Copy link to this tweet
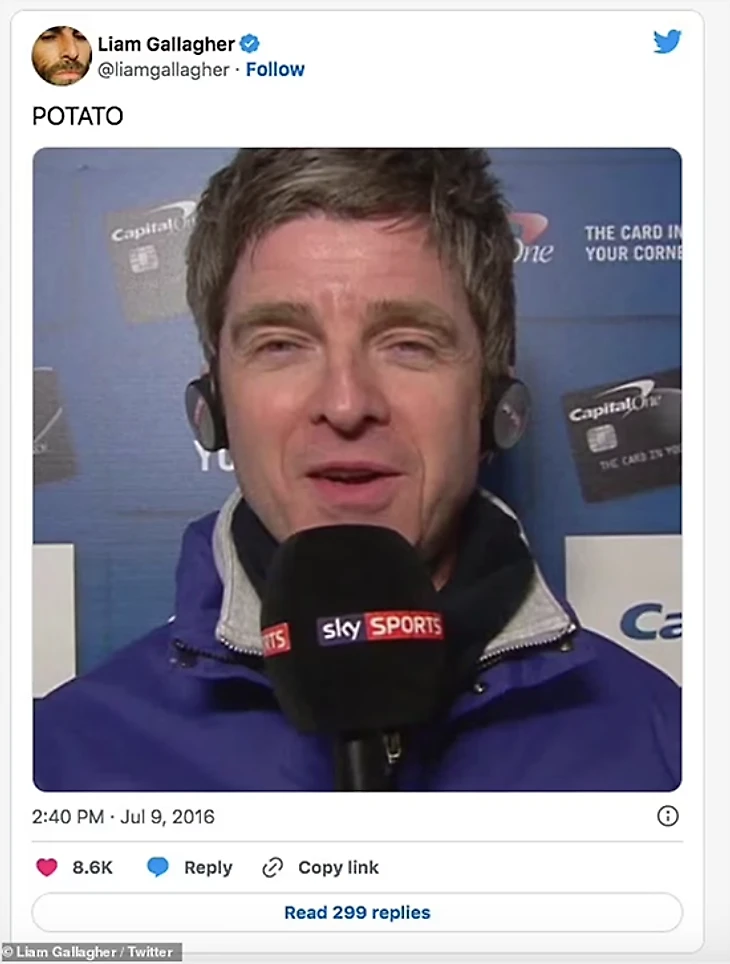730x964 pixels. 320,867
